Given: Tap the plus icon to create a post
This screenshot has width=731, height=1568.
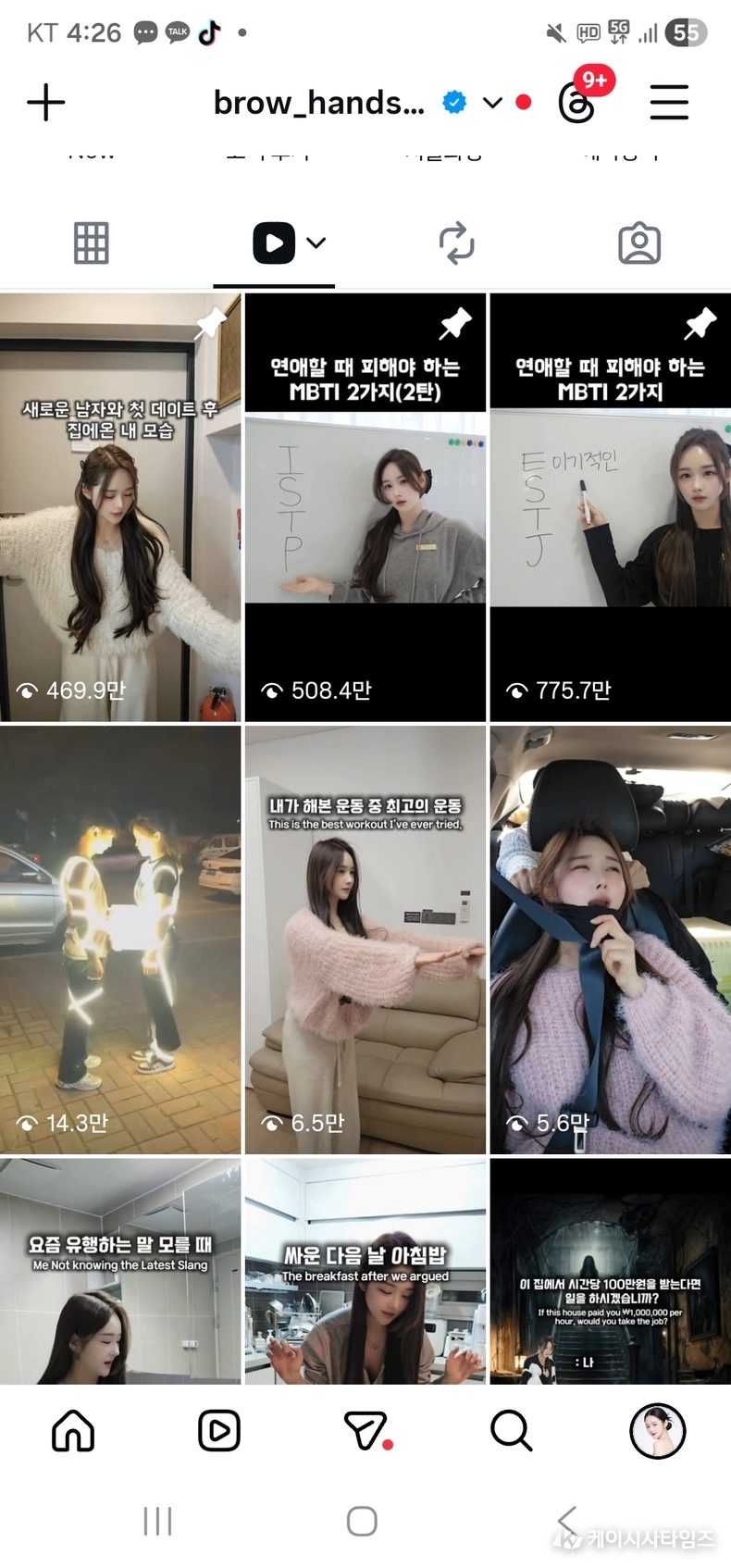Looking at the screenshot, I should click(x=46, y=102).
